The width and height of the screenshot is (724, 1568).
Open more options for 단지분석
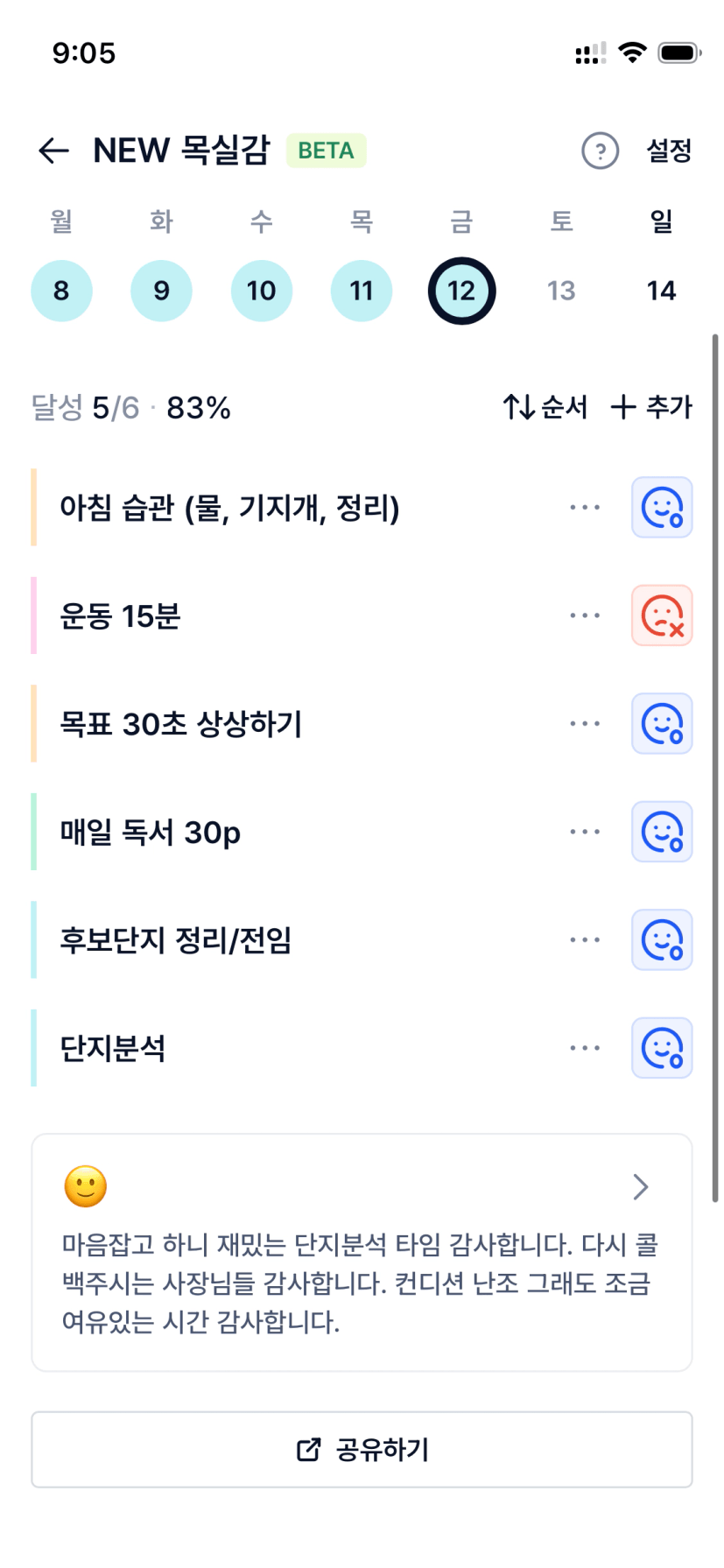[585, 1048]
